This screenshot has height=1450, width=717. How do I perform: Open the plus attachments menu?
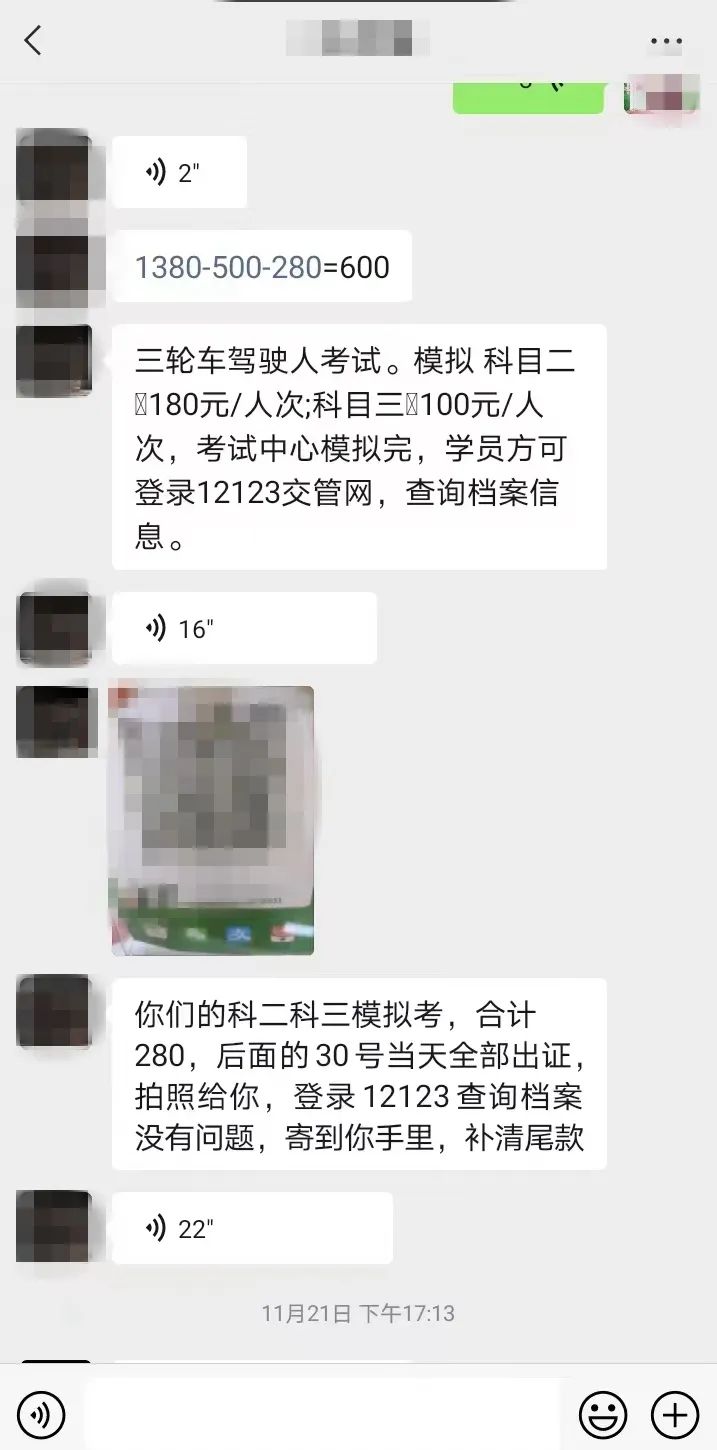pyautogui.click(x=675, y=1414)
